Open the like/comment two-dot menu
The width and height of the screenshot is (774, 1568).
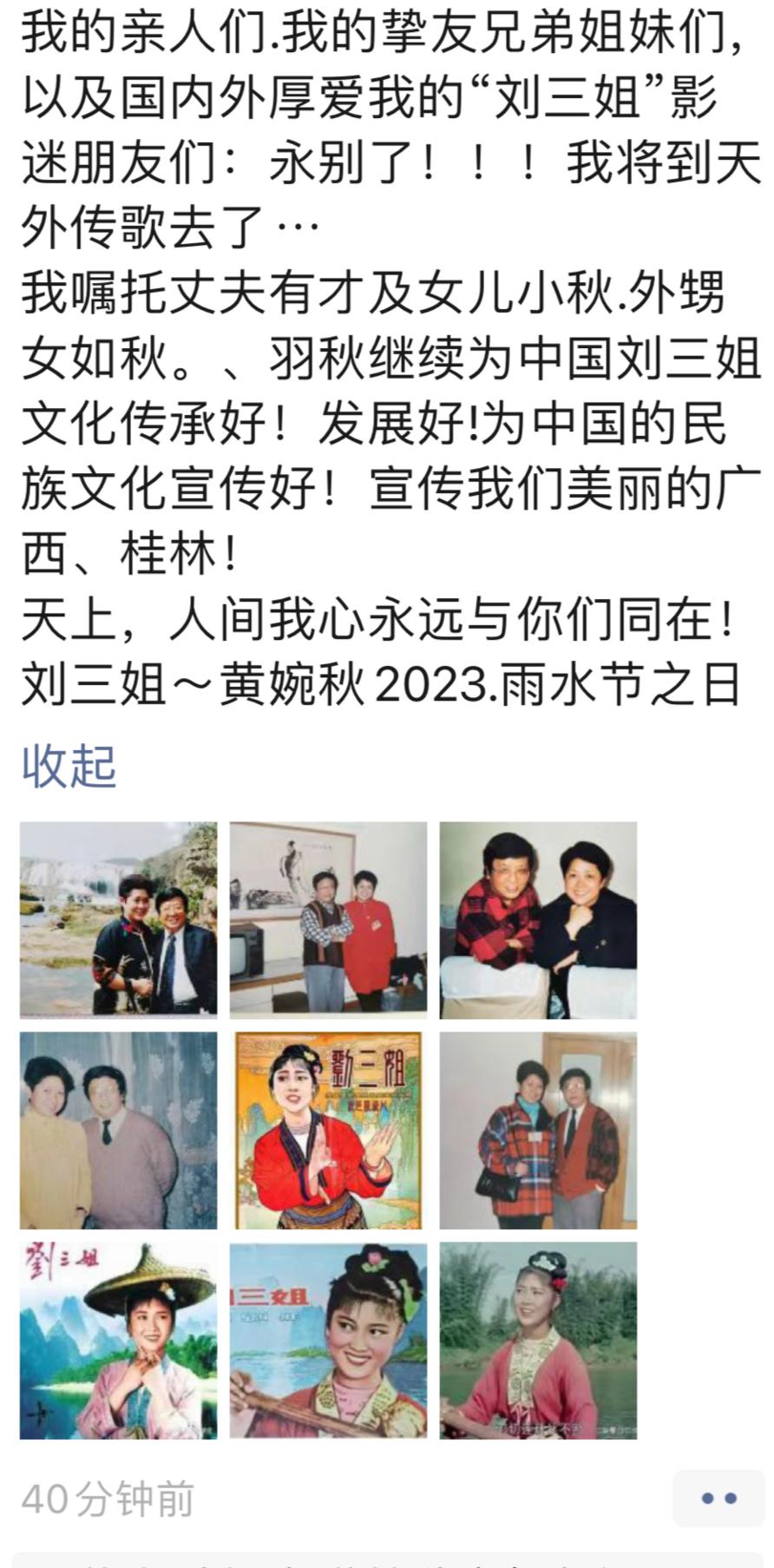[x=718, y=1498]
